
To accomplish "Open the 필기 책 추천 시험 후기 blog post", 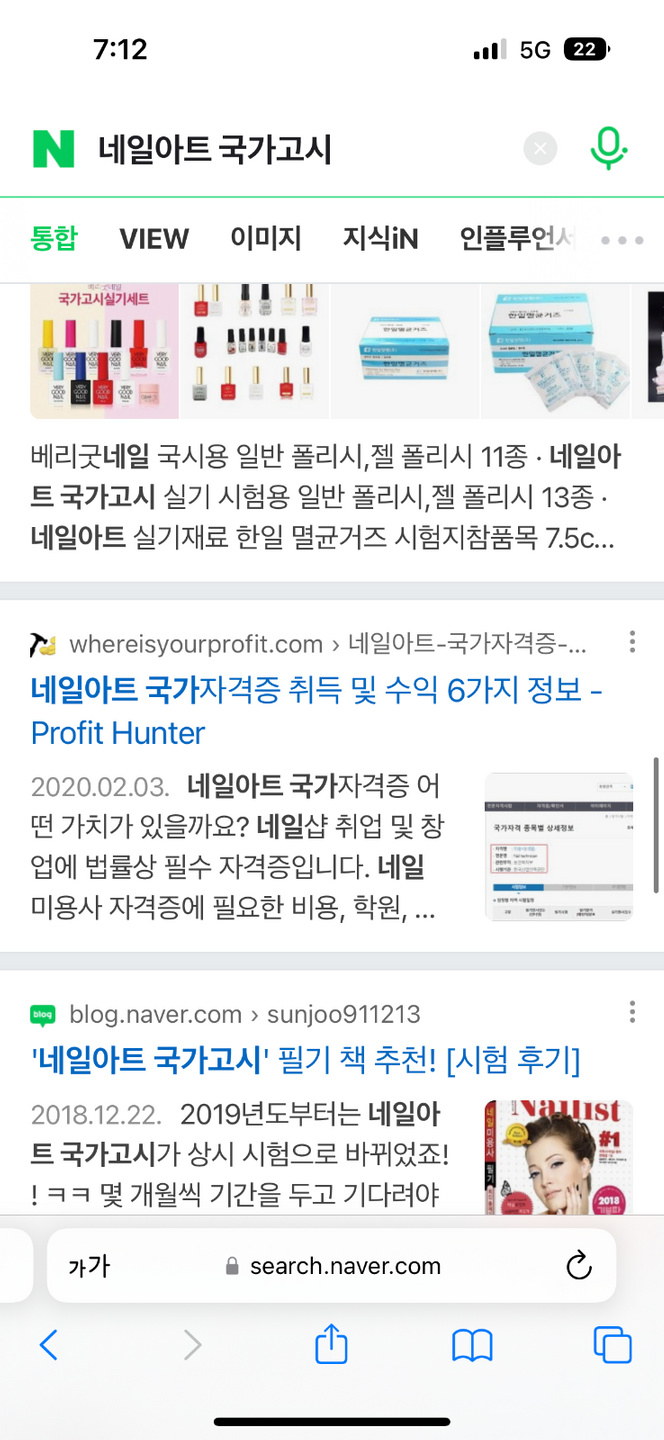I will [x=306, y=1059].
